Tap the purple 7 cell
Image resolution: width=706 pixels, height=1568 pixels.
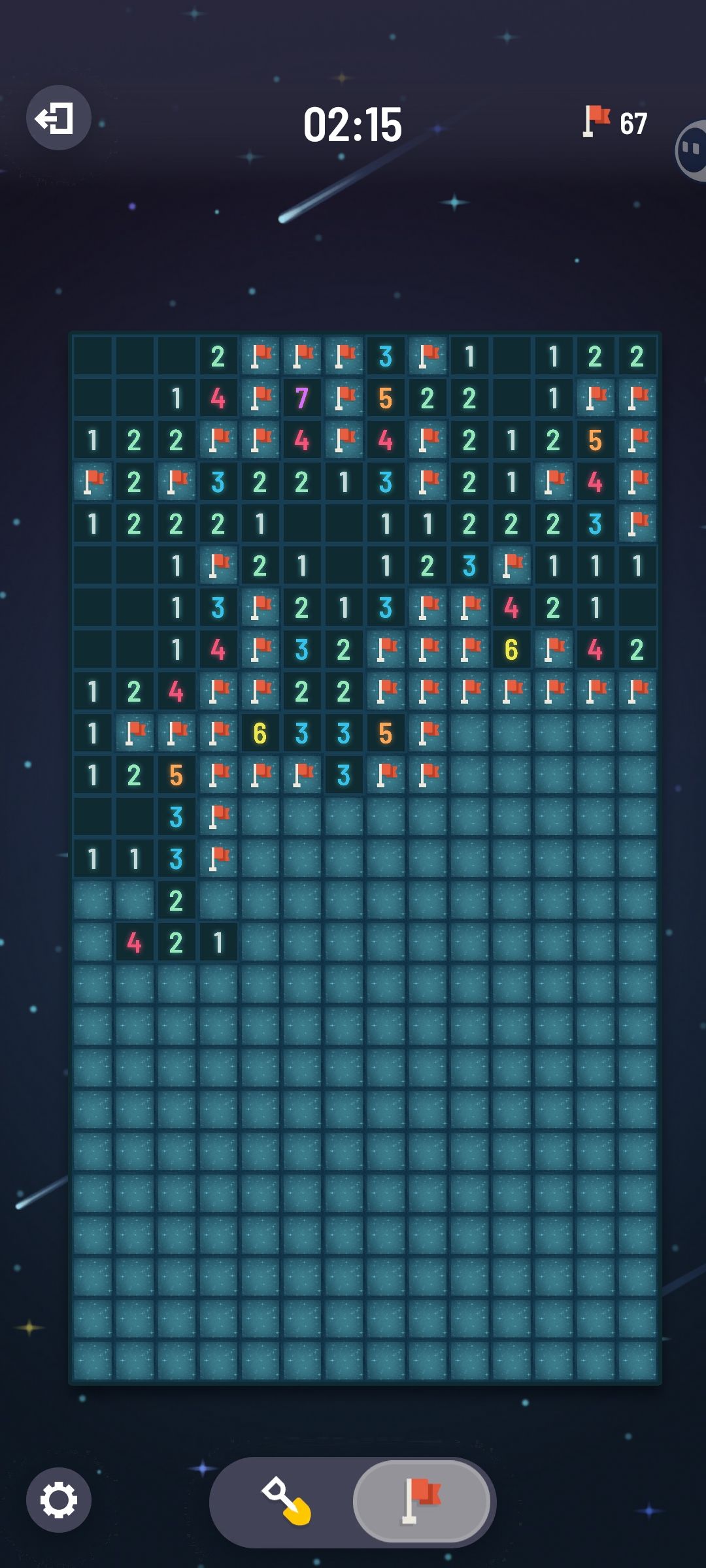point(301,398)
